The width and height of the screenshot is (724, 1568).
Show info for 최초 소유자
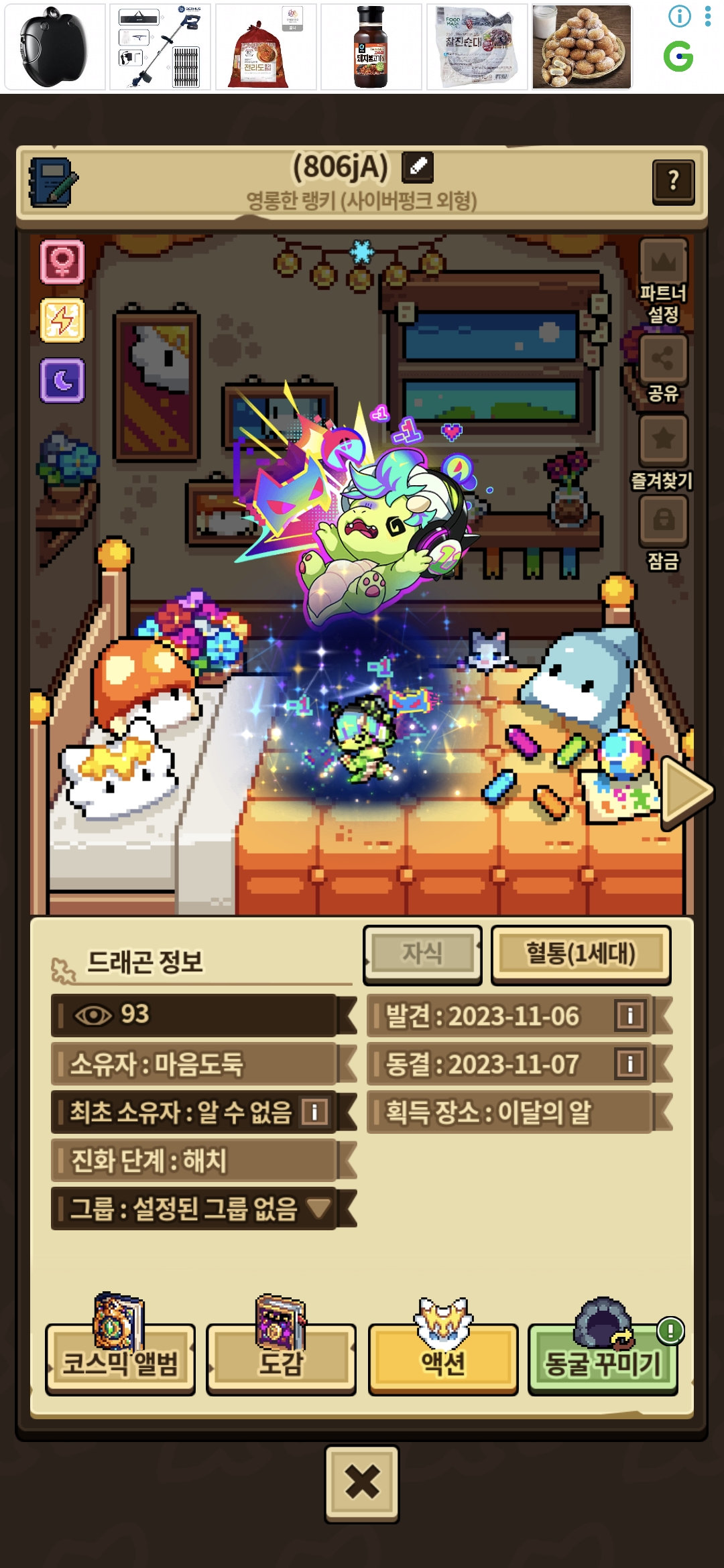pos(314,1112)
